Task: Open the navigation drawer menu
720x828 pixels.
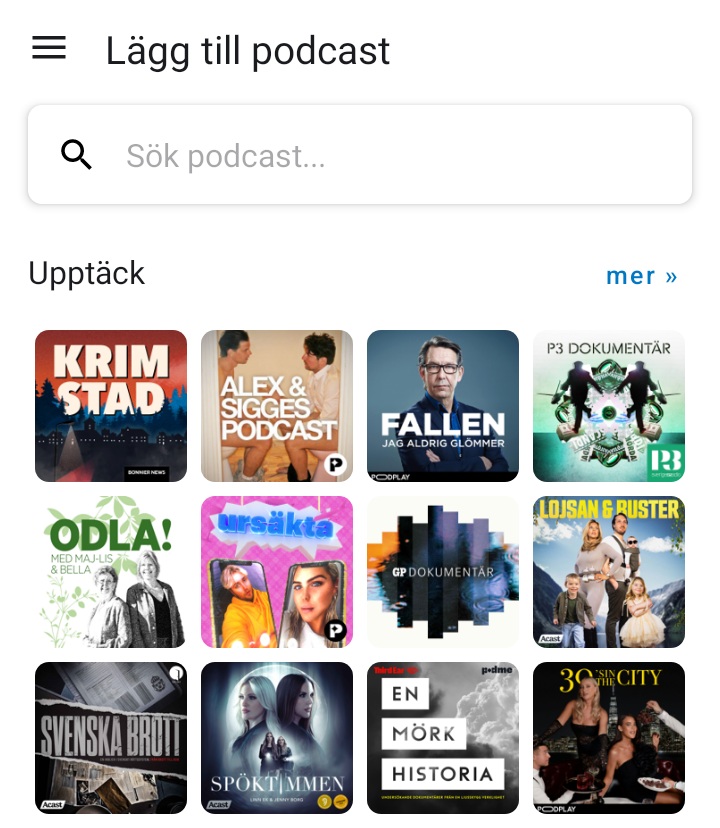Action: point(49,48)
